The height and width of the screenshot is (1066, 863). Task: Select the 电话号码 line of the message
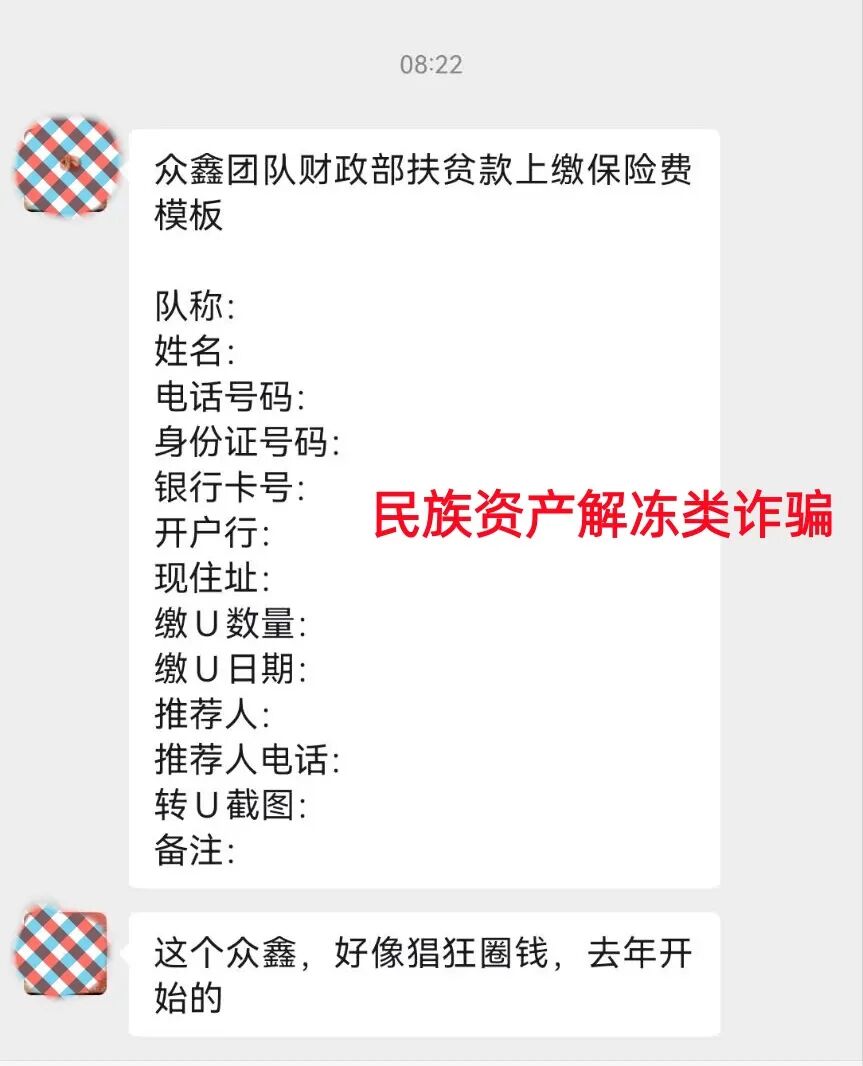click(x=230, y=396)
